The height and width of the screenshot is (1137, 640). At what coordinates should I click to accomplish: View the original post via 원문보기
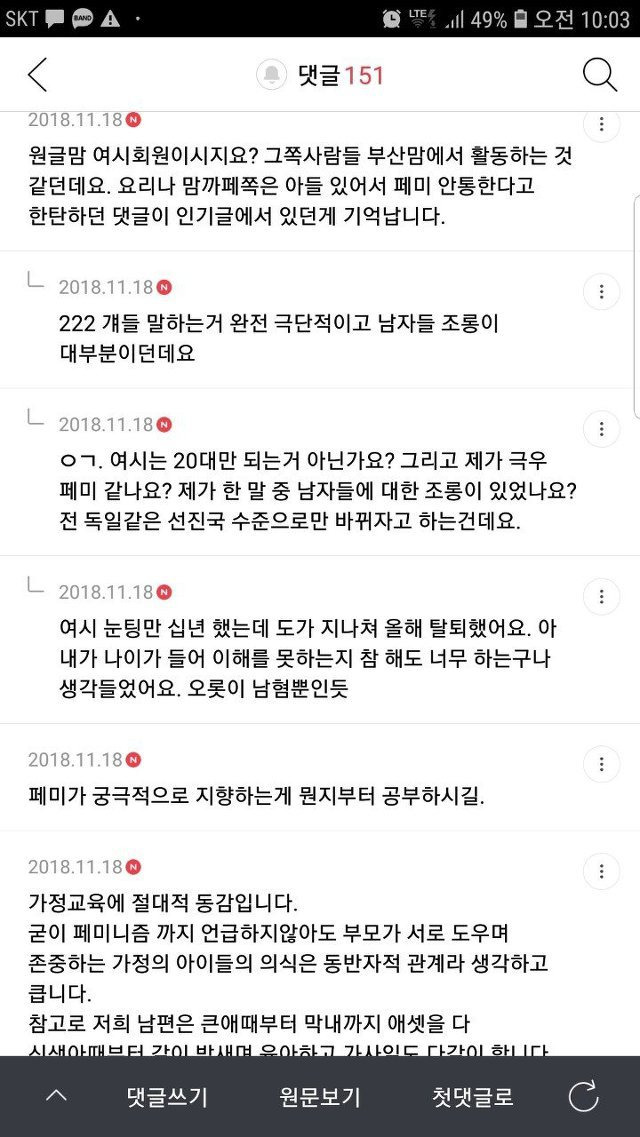pos(320,1096)
